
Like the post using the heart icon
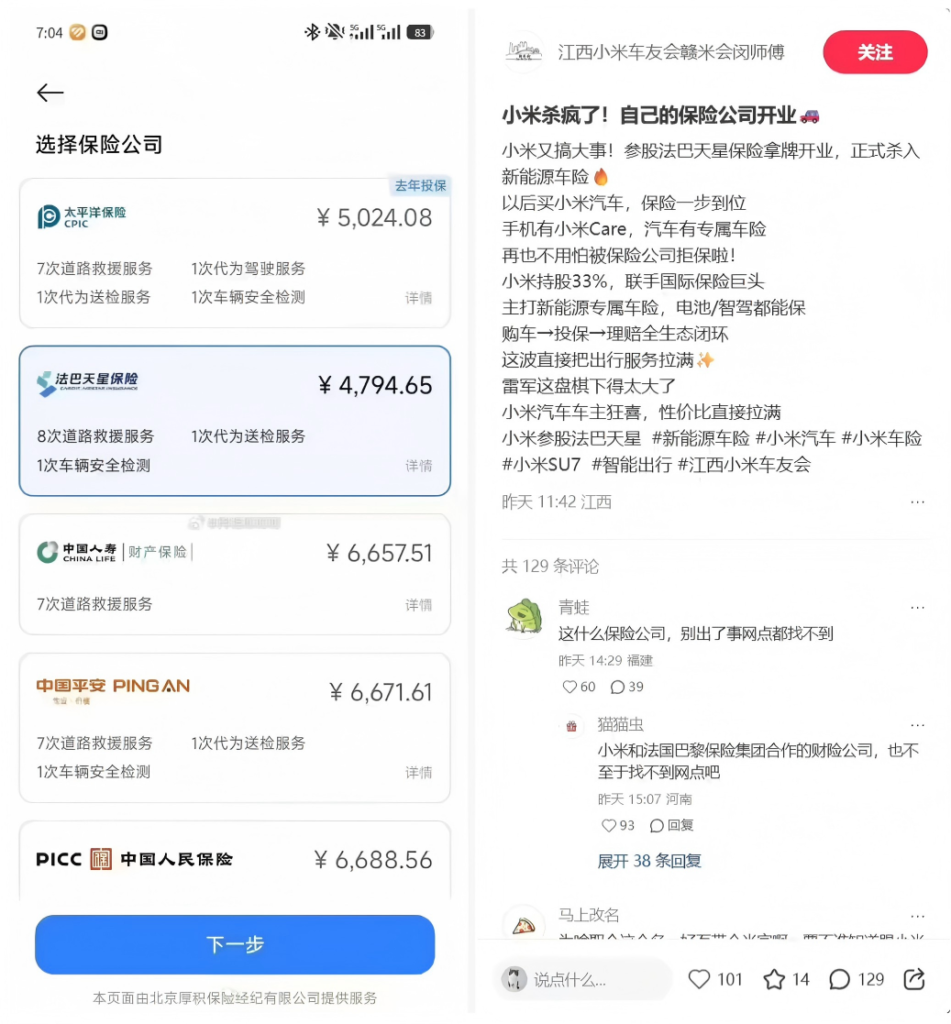698,981
